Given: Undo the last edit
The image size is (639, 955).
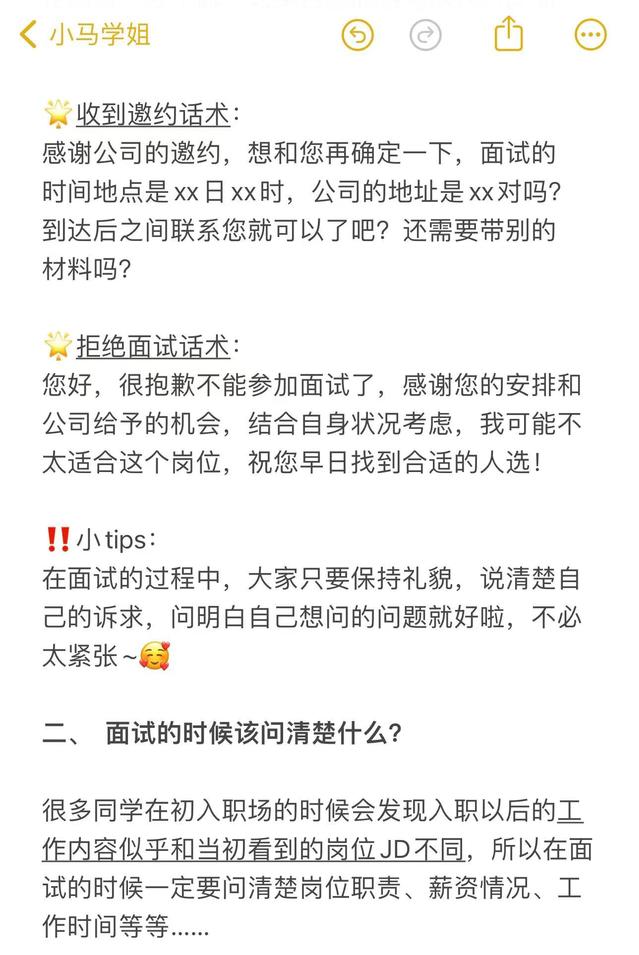Looking at the screenshot, I should coord(357,35).
